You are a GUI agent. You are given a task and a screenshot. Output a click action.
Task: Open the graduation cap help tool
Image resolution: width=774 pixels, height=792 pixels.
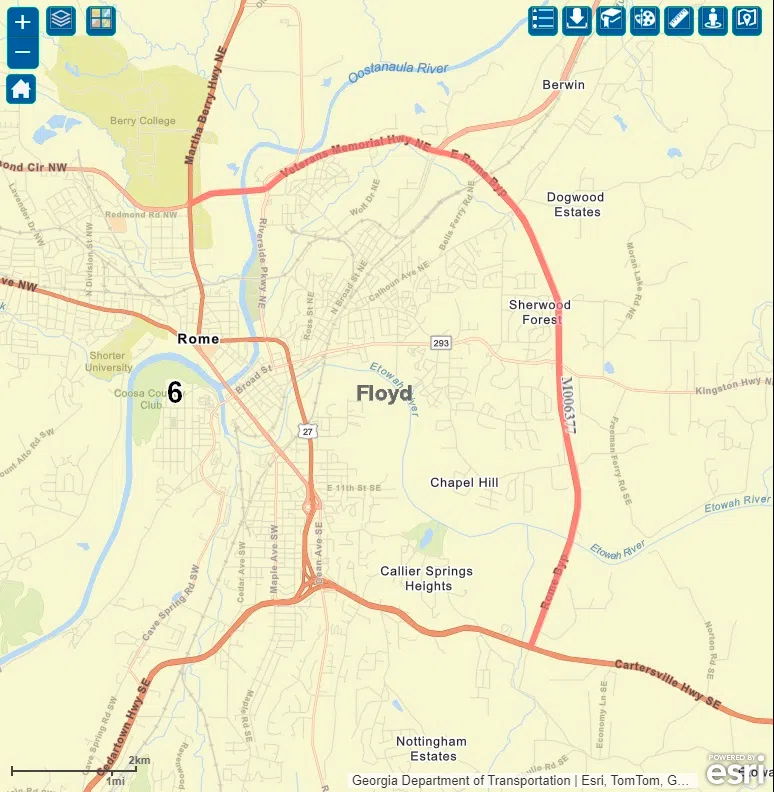(611, 20)
